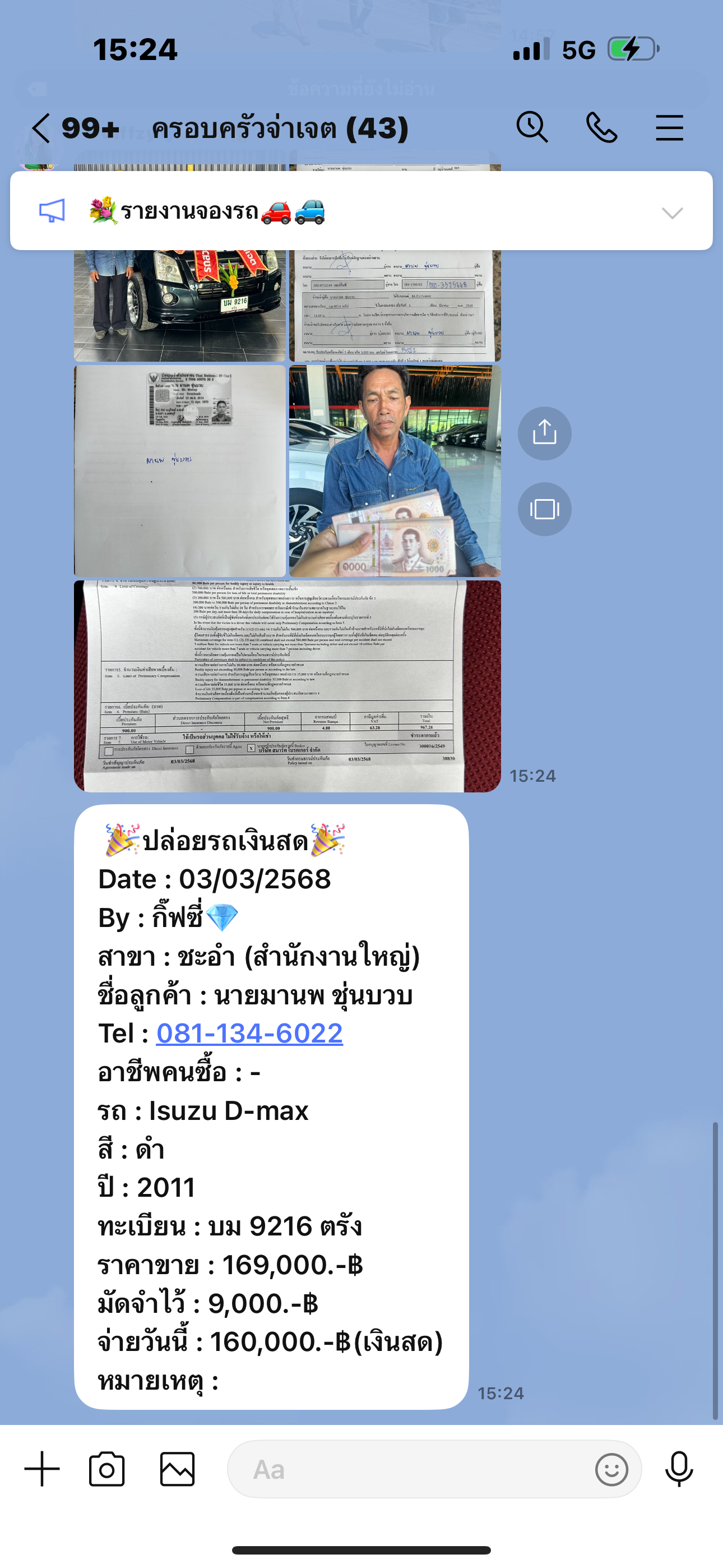Open the plus attachment menu

pos(42,1468)
